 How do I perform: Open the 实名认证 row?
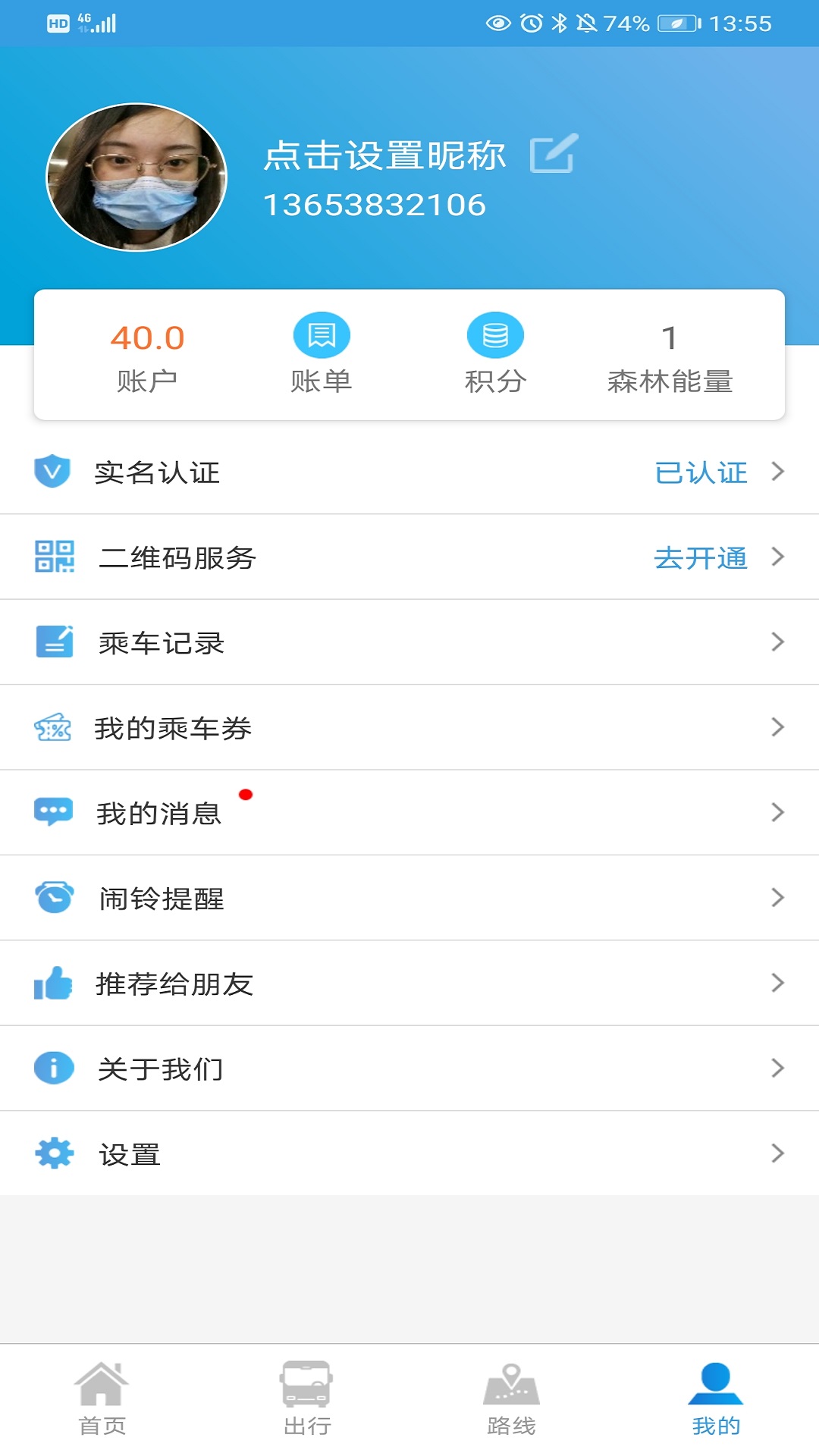409,472
